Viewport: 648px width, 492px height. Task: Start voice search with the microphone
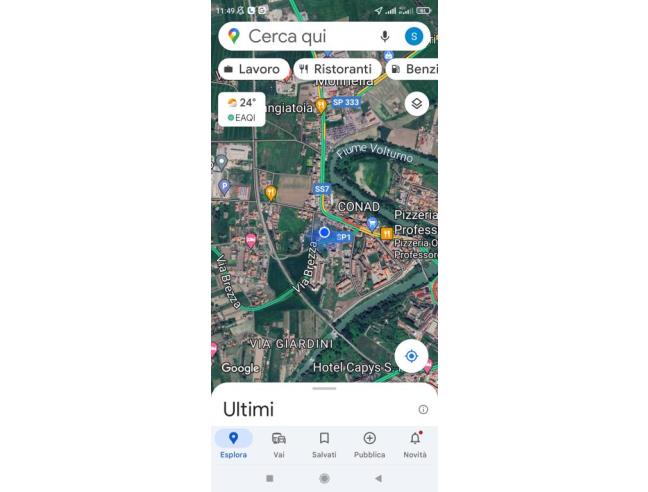(385, 36)
